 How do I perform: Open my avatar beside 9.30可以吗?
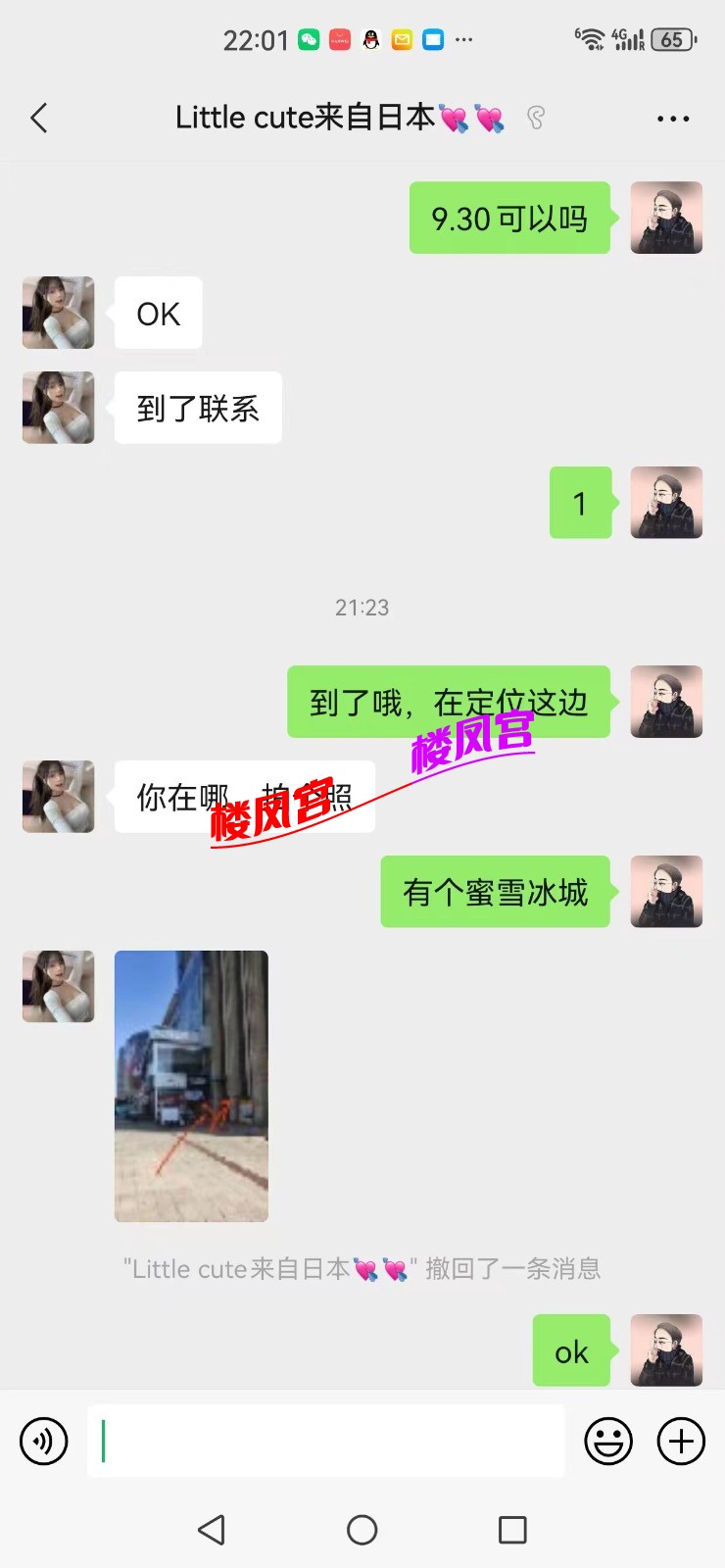666,218
